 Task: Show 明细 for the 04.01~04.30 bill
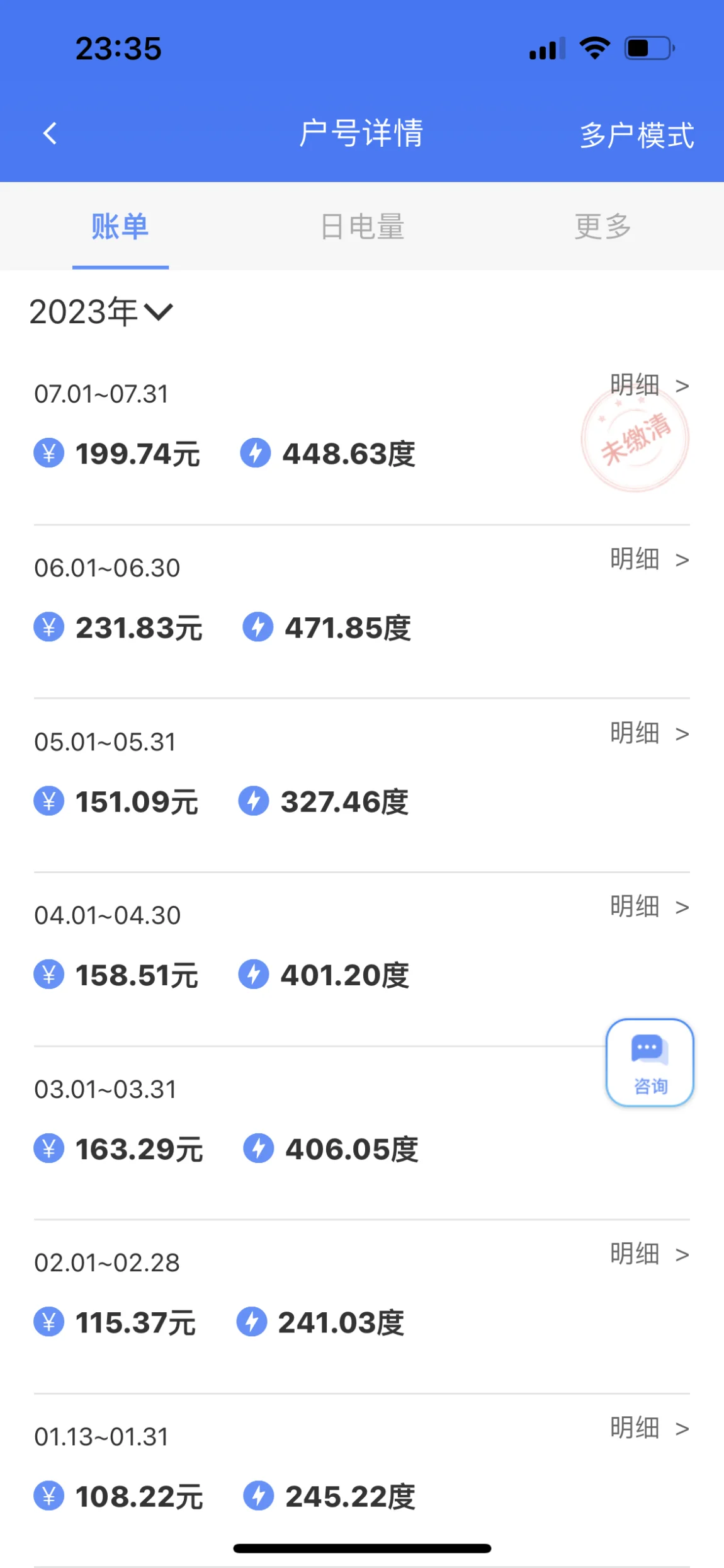tap(649, 907)
